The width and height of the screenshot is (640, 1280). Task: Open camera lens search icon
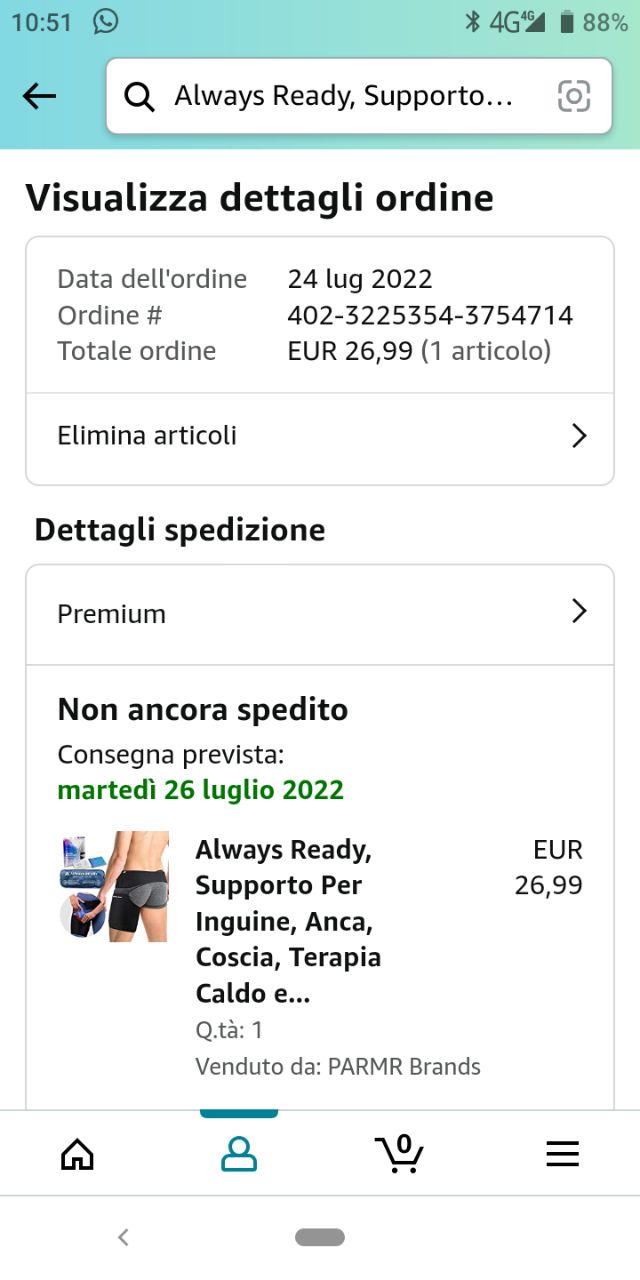[574, 96]
